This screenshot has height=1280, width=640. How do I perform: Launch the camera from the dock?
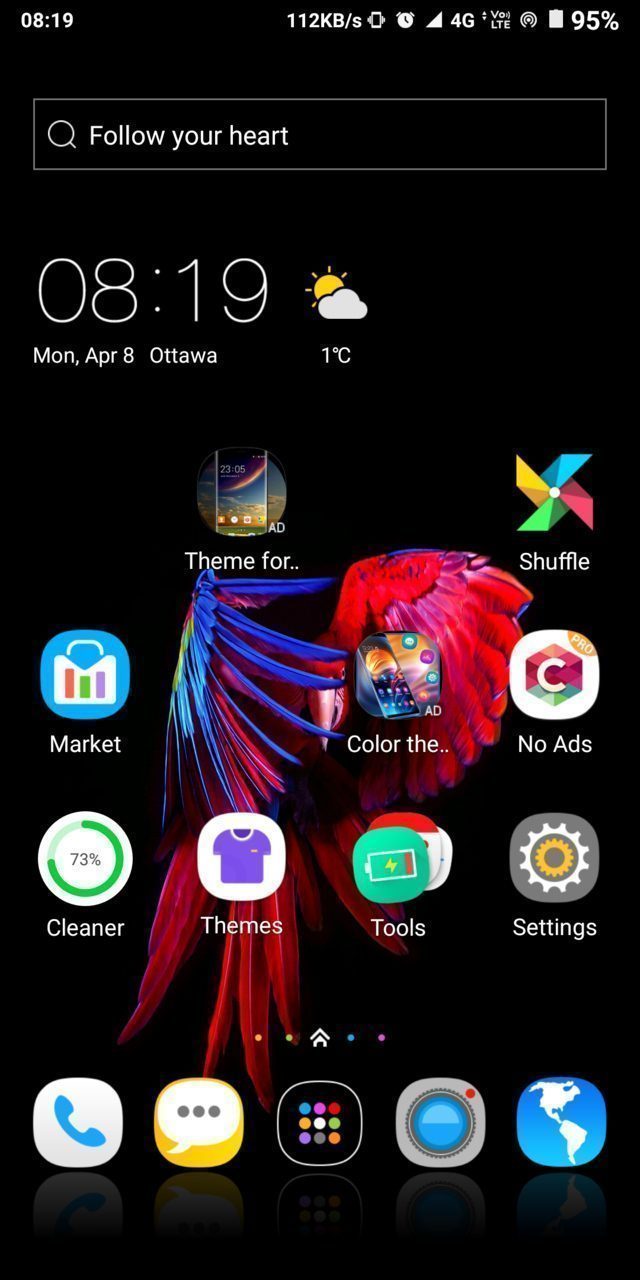[x=441, y=1122]
